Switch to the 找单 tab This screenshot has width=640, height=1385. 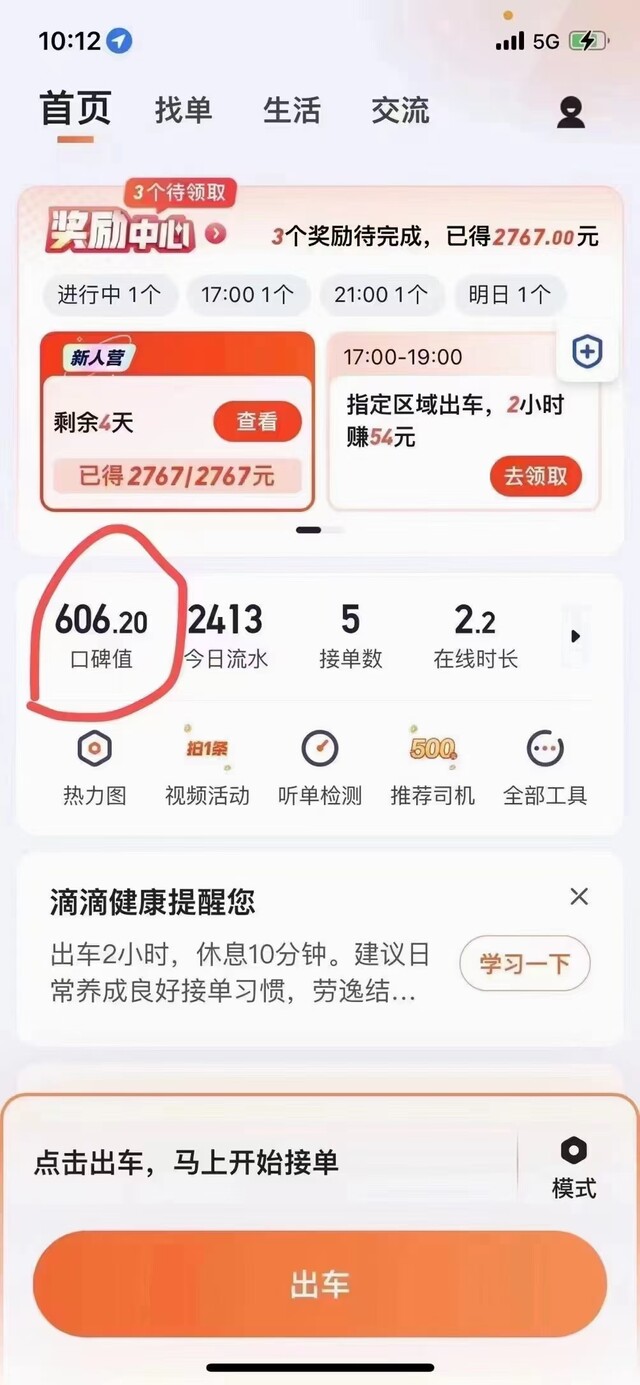pos(184,110)
